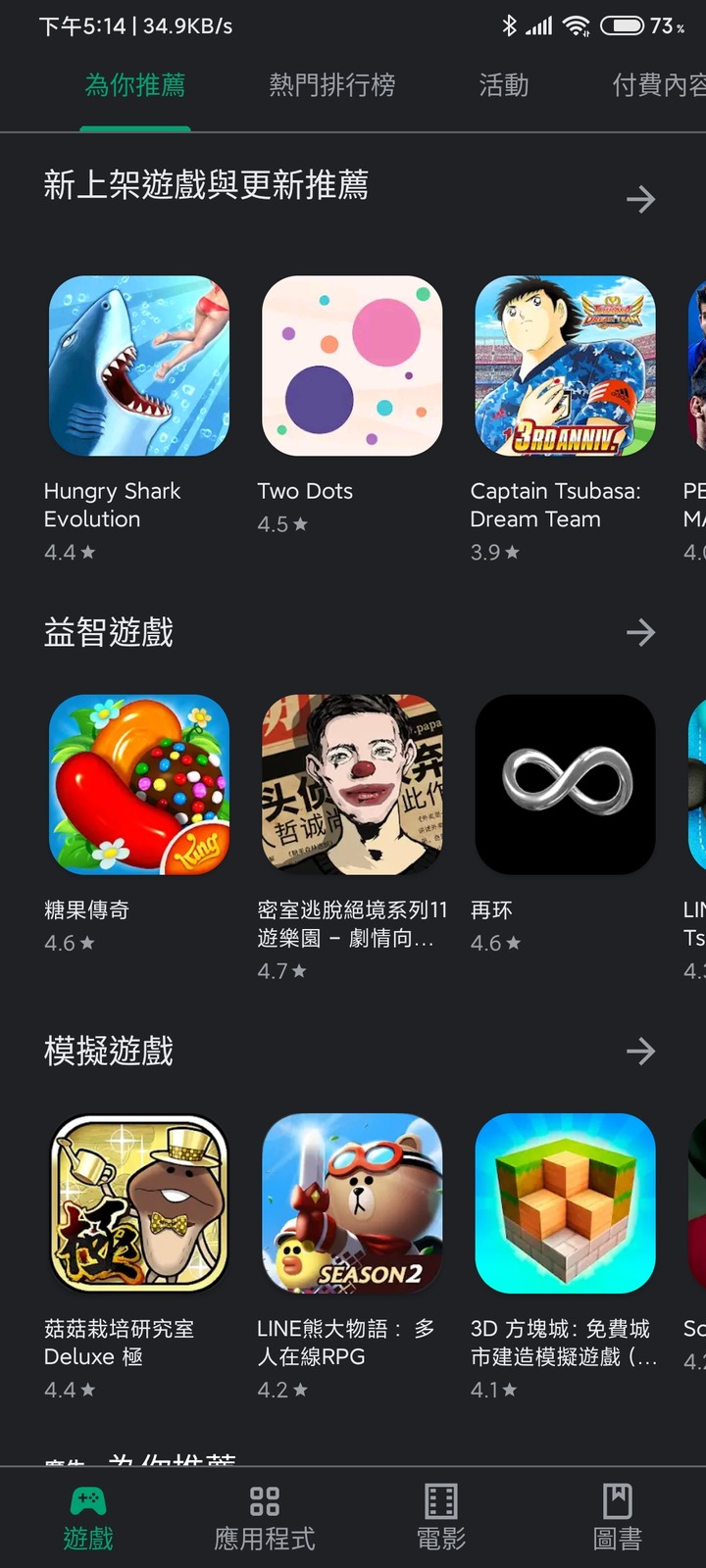Open the arrow next to 新上架遊戲與更新推薦
Image resolution: width=706 pixels, height=1568 pixels.
(640, 200)
